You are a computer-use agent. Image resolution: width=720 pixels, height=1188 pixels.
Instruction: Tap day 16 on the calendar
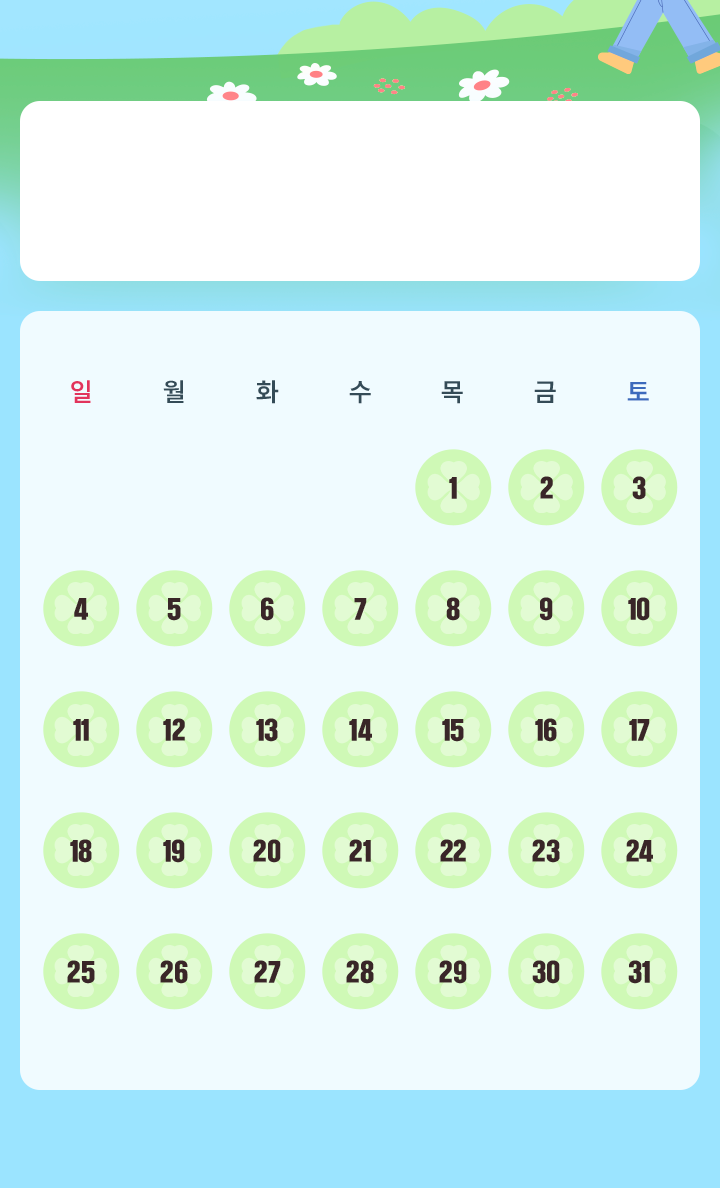point(546,730)
